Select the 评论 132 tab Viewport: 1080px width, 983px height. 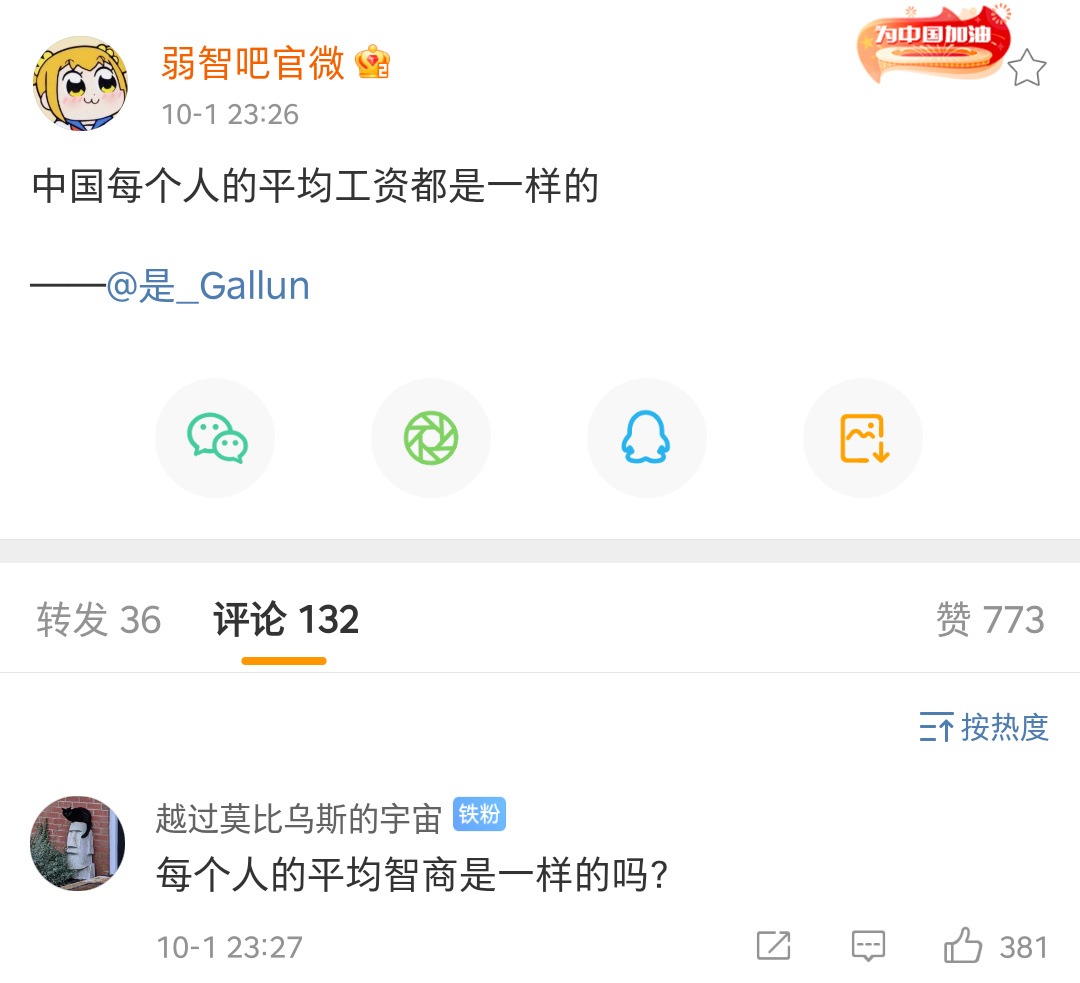[x=286, y=620]
